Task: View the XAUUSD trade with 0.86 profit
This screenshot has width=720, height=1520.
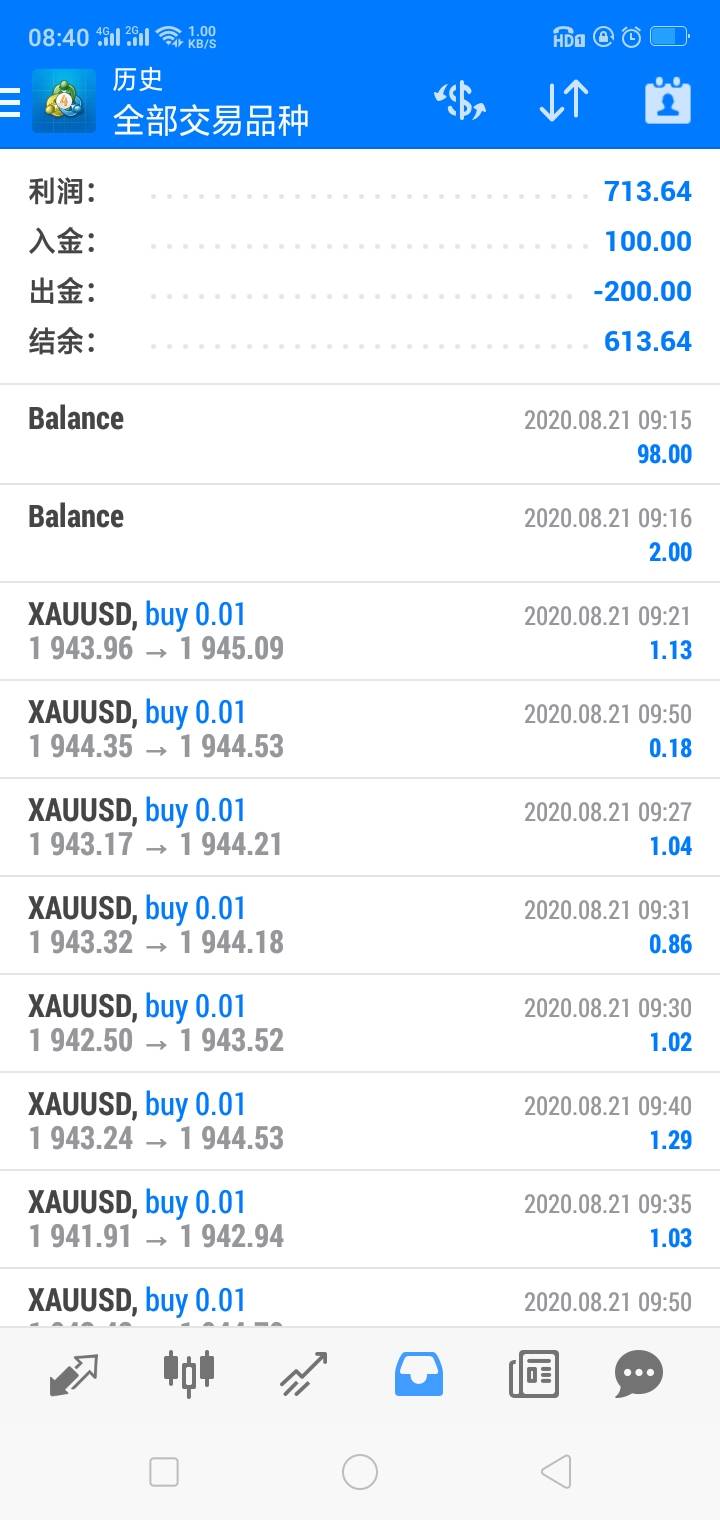Action: (x=360, y=925)
